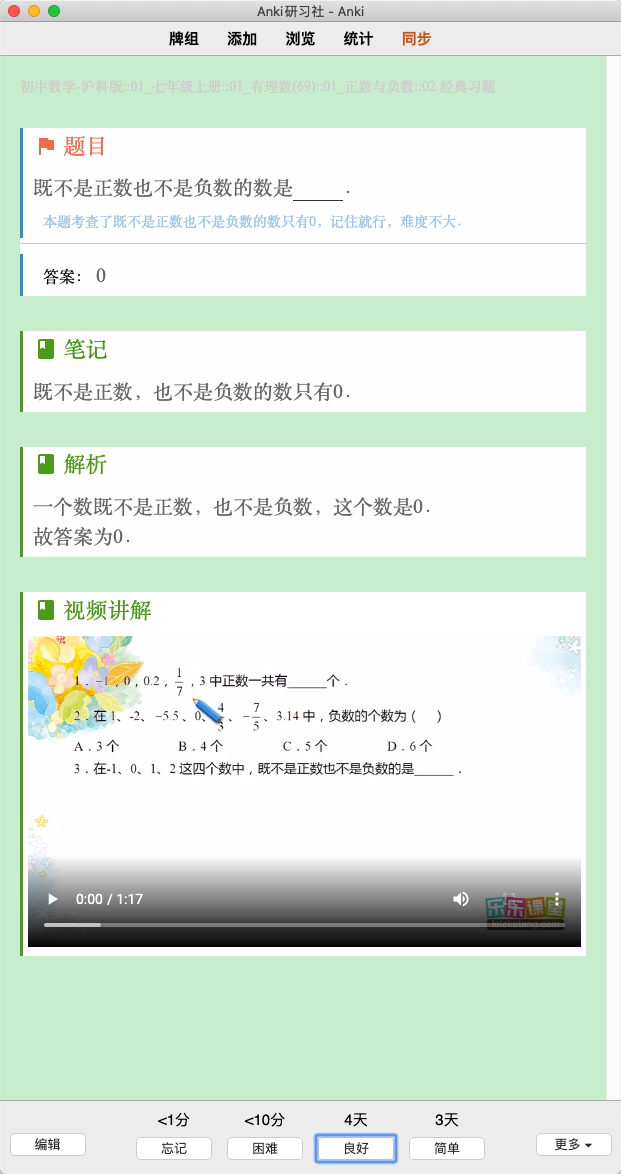View 统计 statistics
This screenshot has width=621, height=1174.
pyautogui.click(x=358, y=39)
